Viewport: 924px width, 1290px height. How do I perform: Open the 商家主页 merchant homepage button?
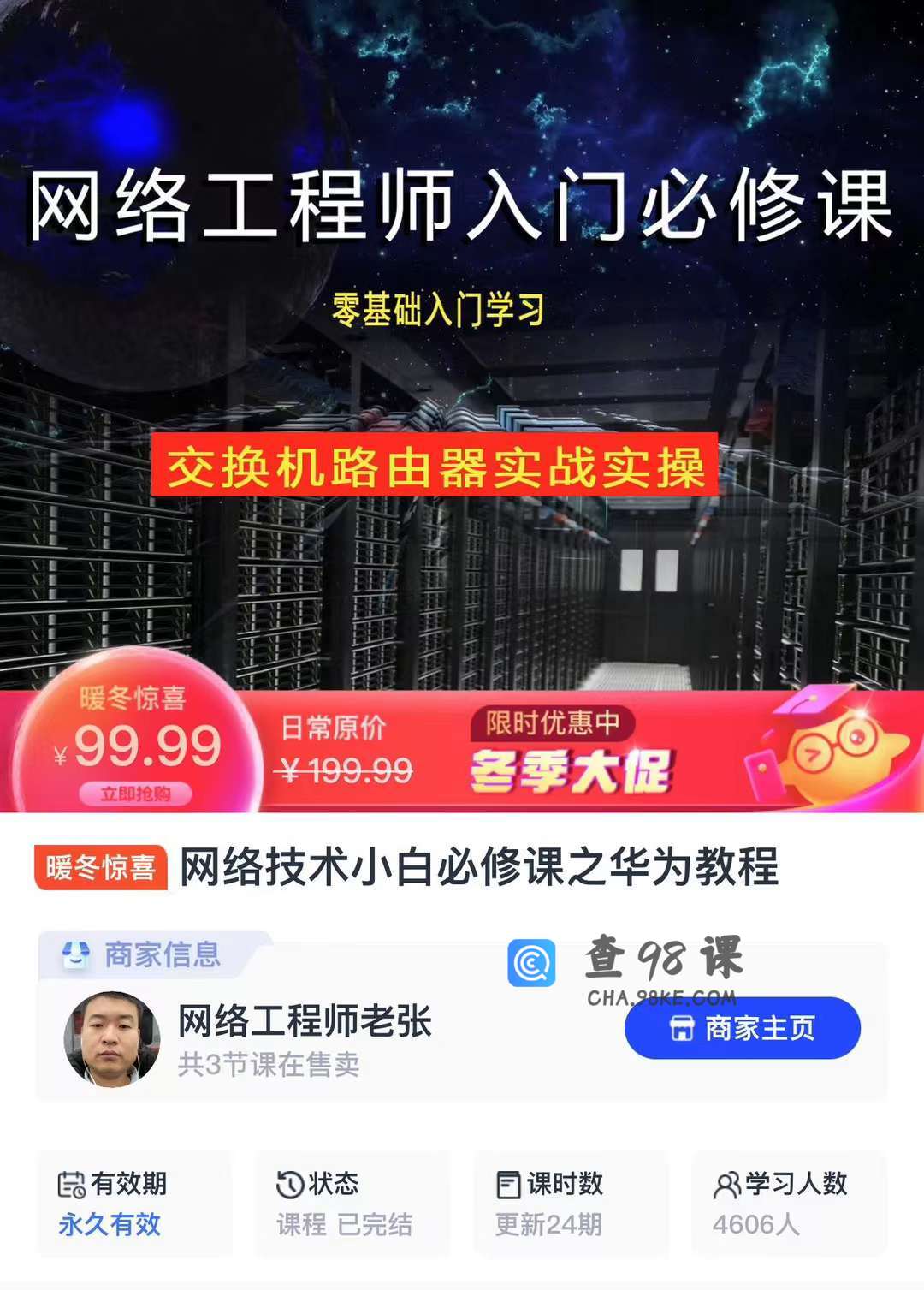point(742,1028)
